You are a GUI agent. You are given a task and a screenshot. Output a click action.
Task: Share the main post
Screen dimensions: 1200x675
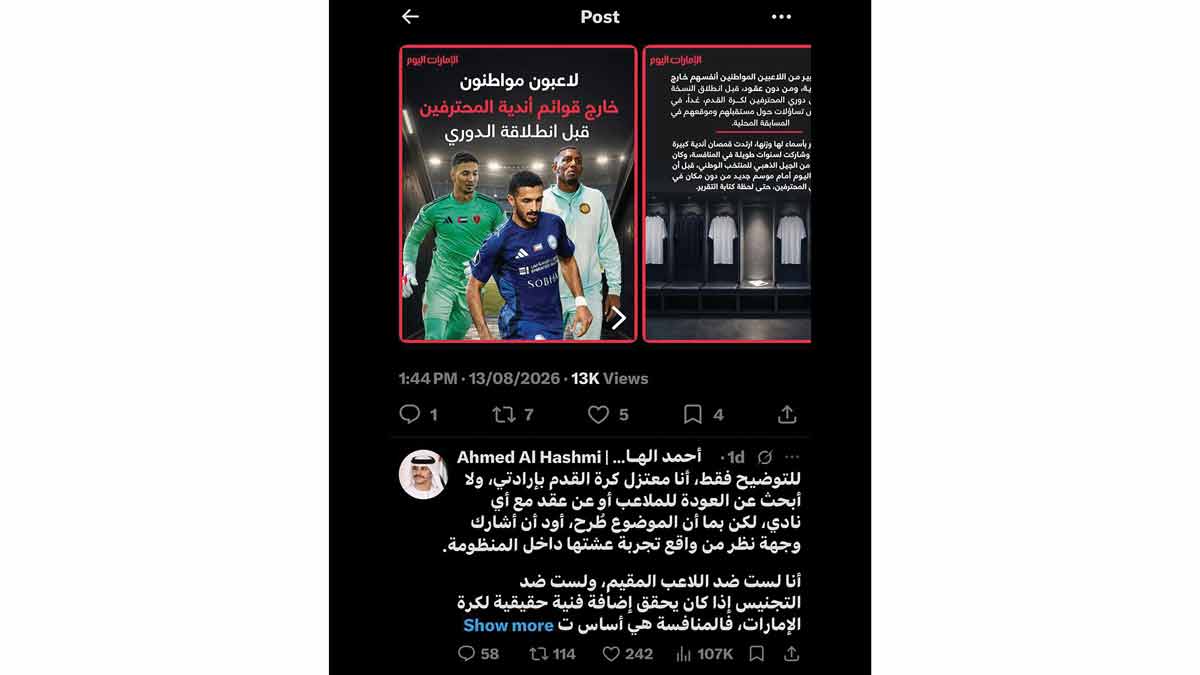tap(787, 414)
